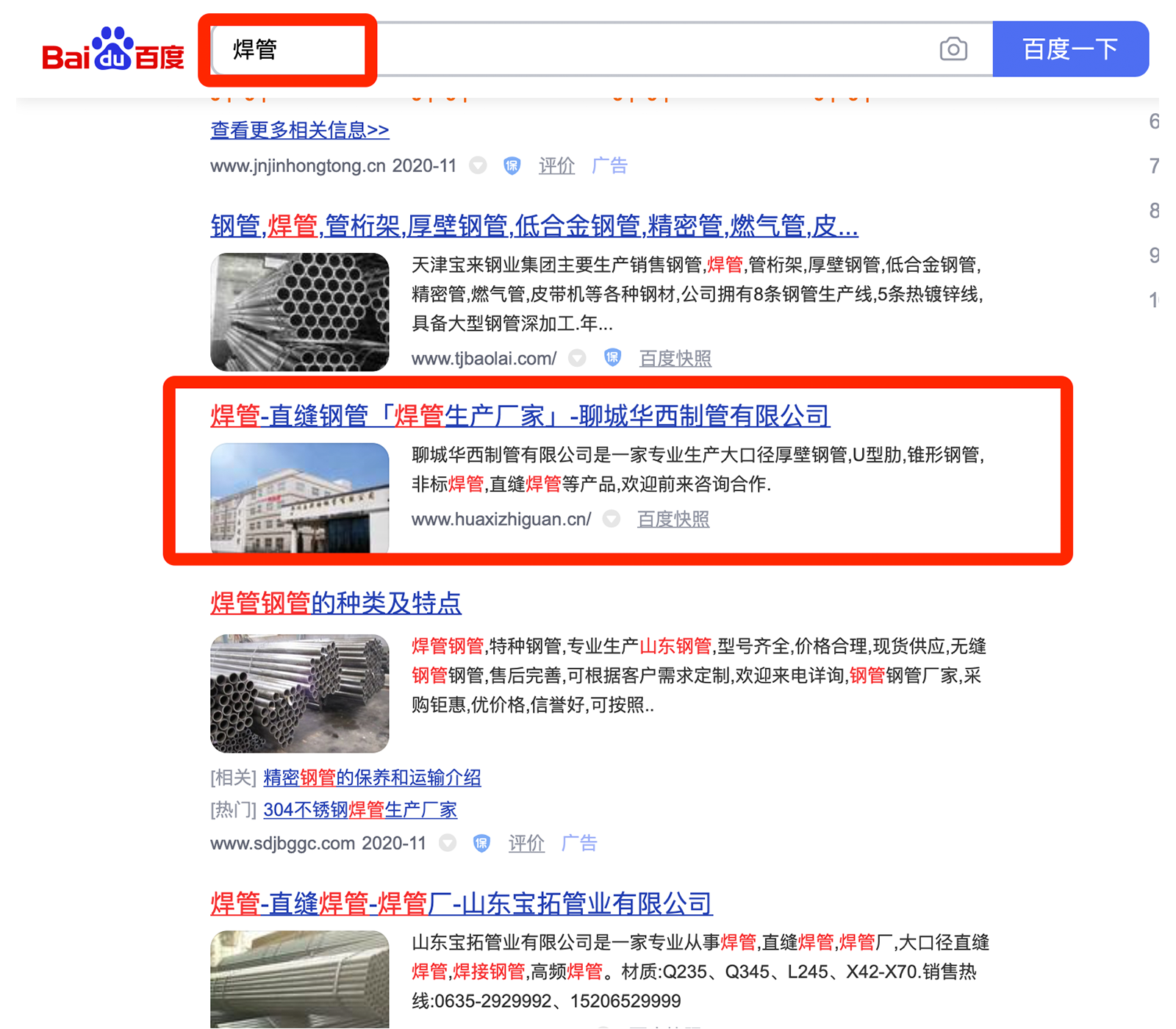Tap thumbnail of 山东宝拓管业 result
This screenshot has width=1176, height=1029.
tap(299, 979)
